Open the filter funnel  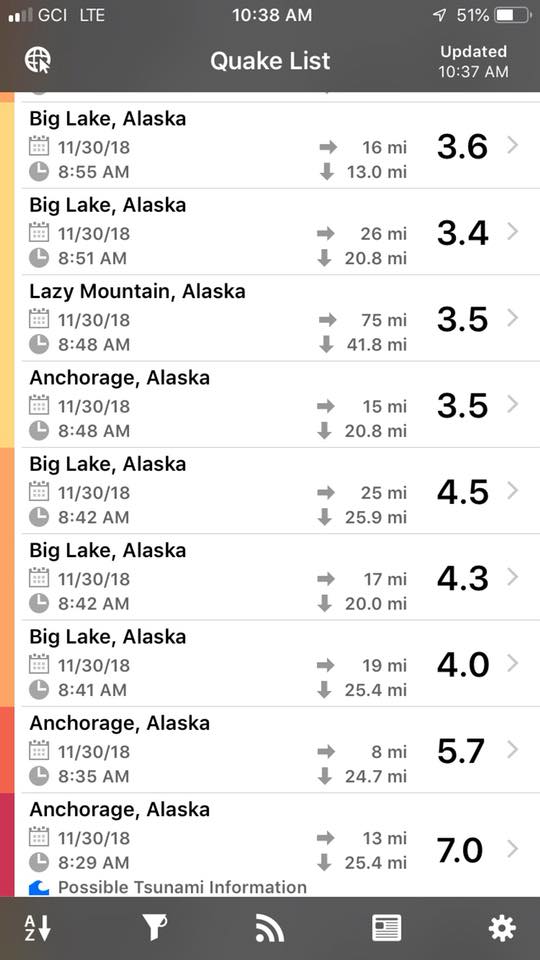154,929
